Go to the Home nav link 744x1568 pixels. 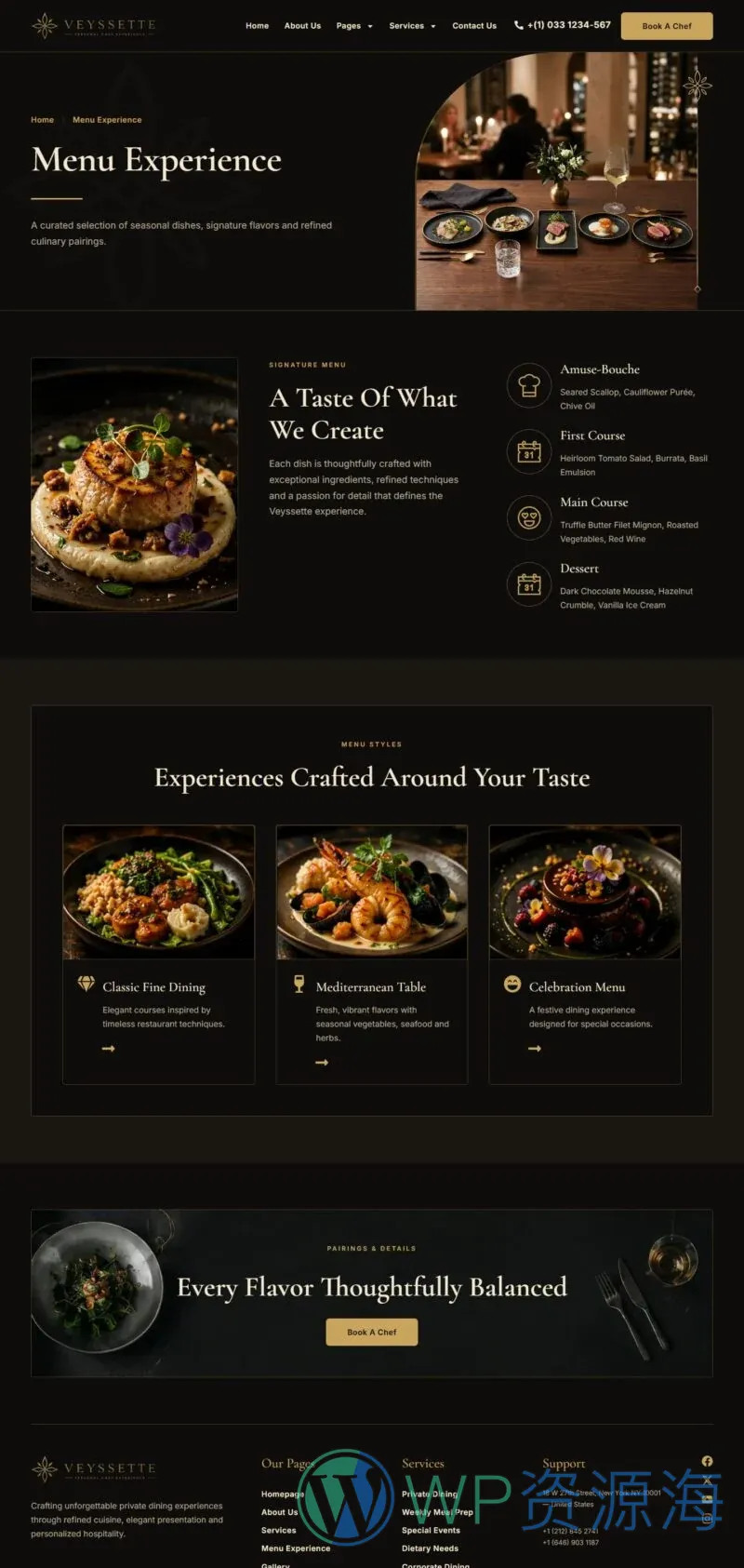[x=257, y=26]
